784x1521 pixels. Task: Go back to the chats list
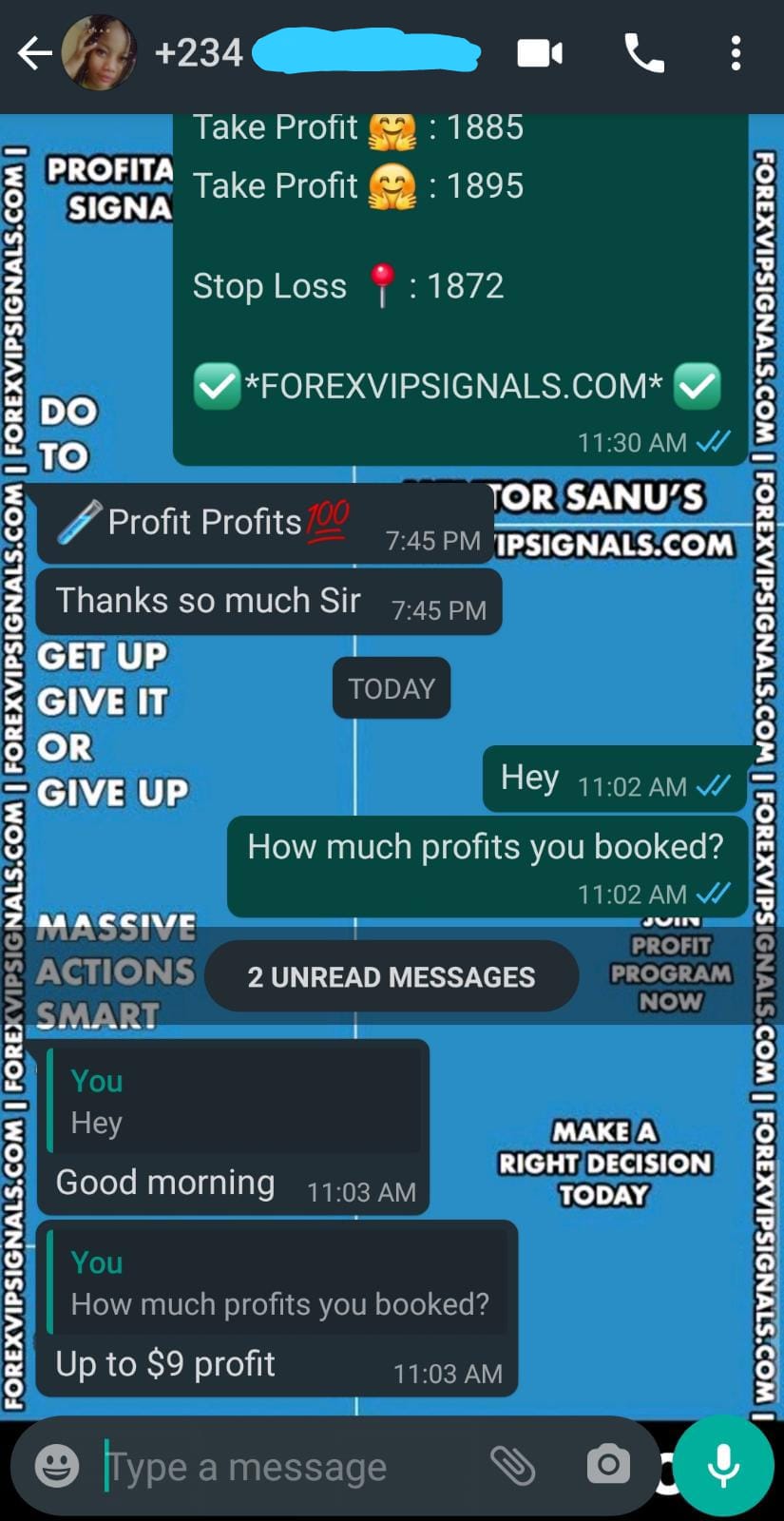34,53
